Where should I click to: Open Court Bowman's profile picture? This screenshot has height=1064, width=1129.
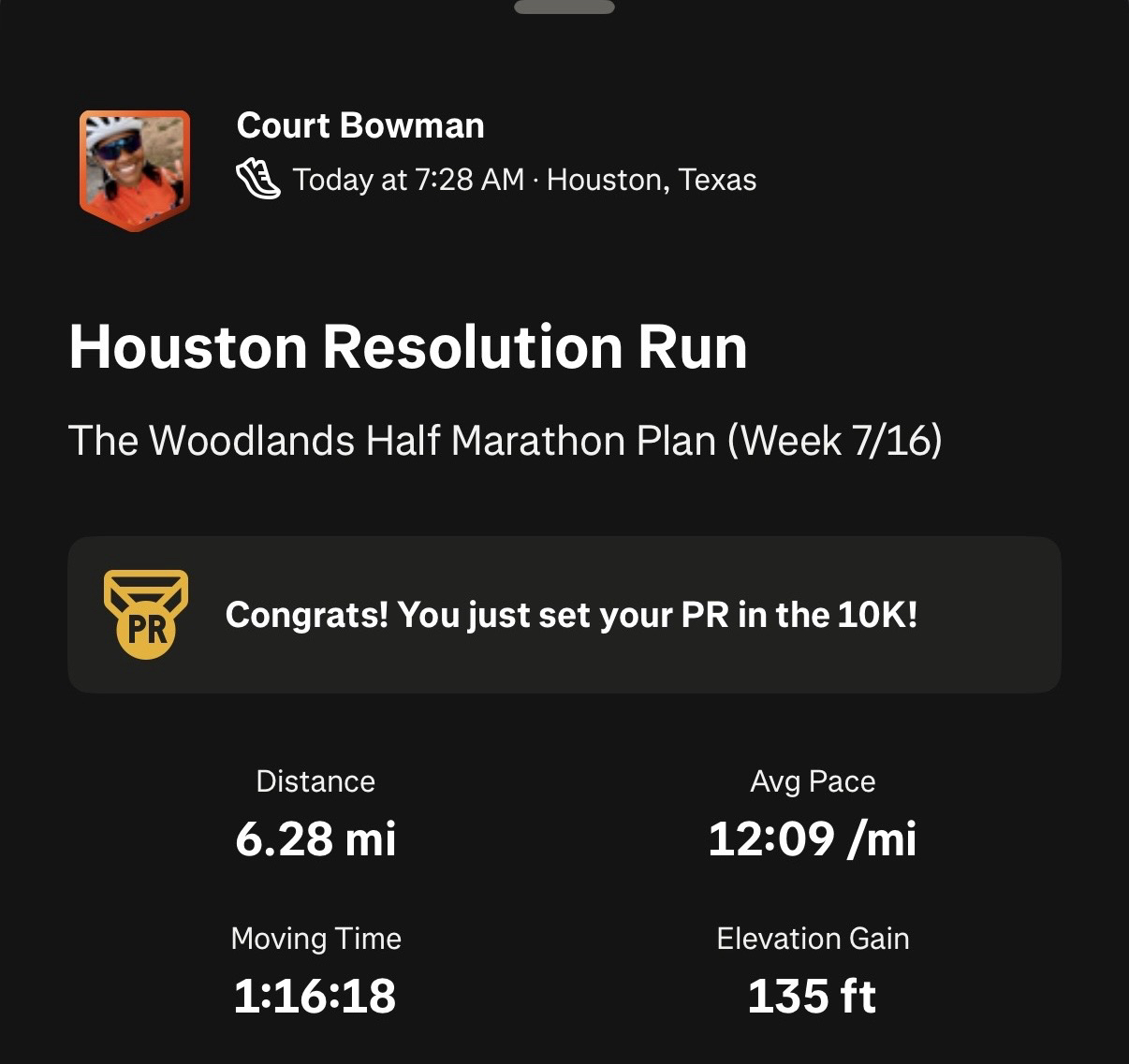(x=135, y=168)
